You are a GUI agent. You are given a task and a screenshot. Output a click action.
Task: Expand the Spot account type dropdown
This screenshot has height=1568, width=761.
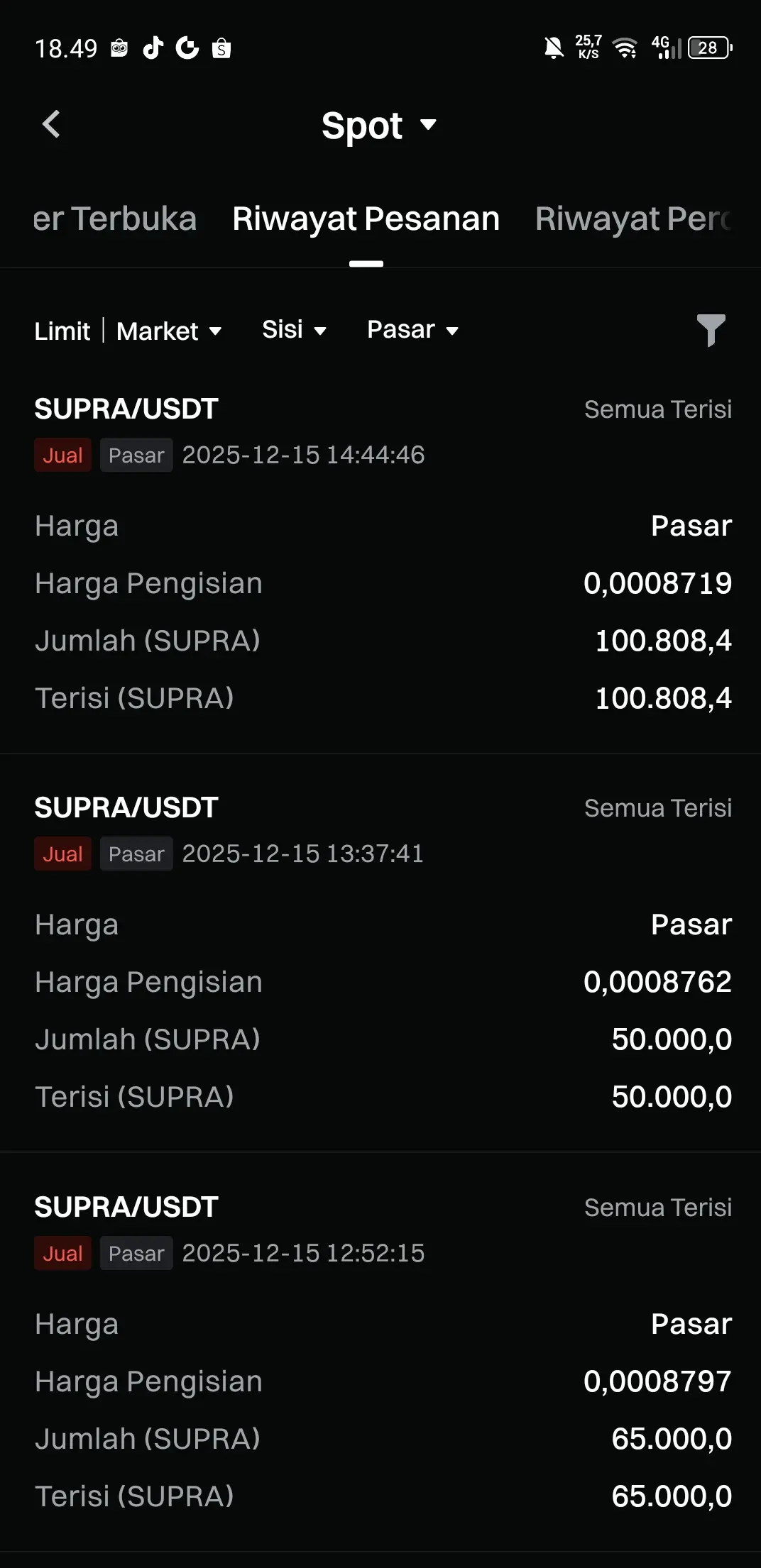click(379, 126)
